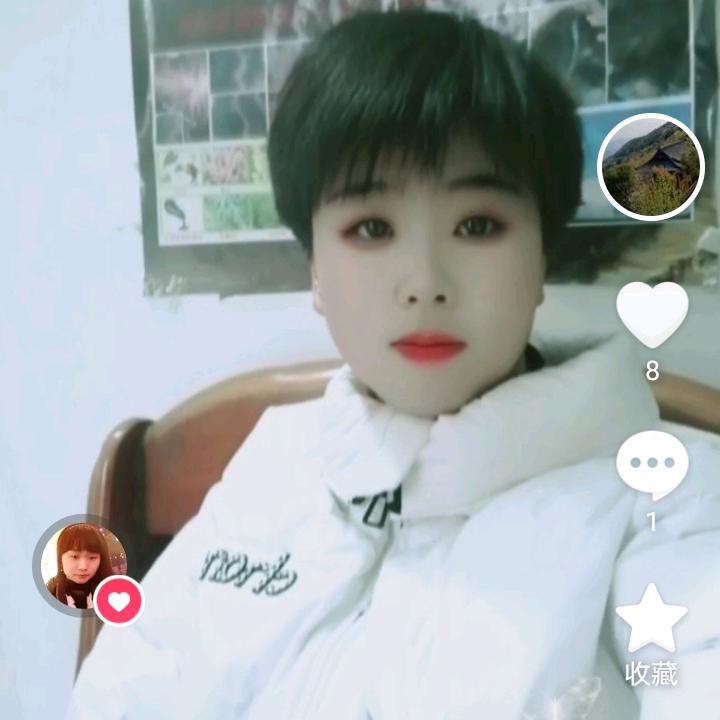
Task: Save the video with the 收藏 star
Action: pyautogui.click(x=651, y=620)
